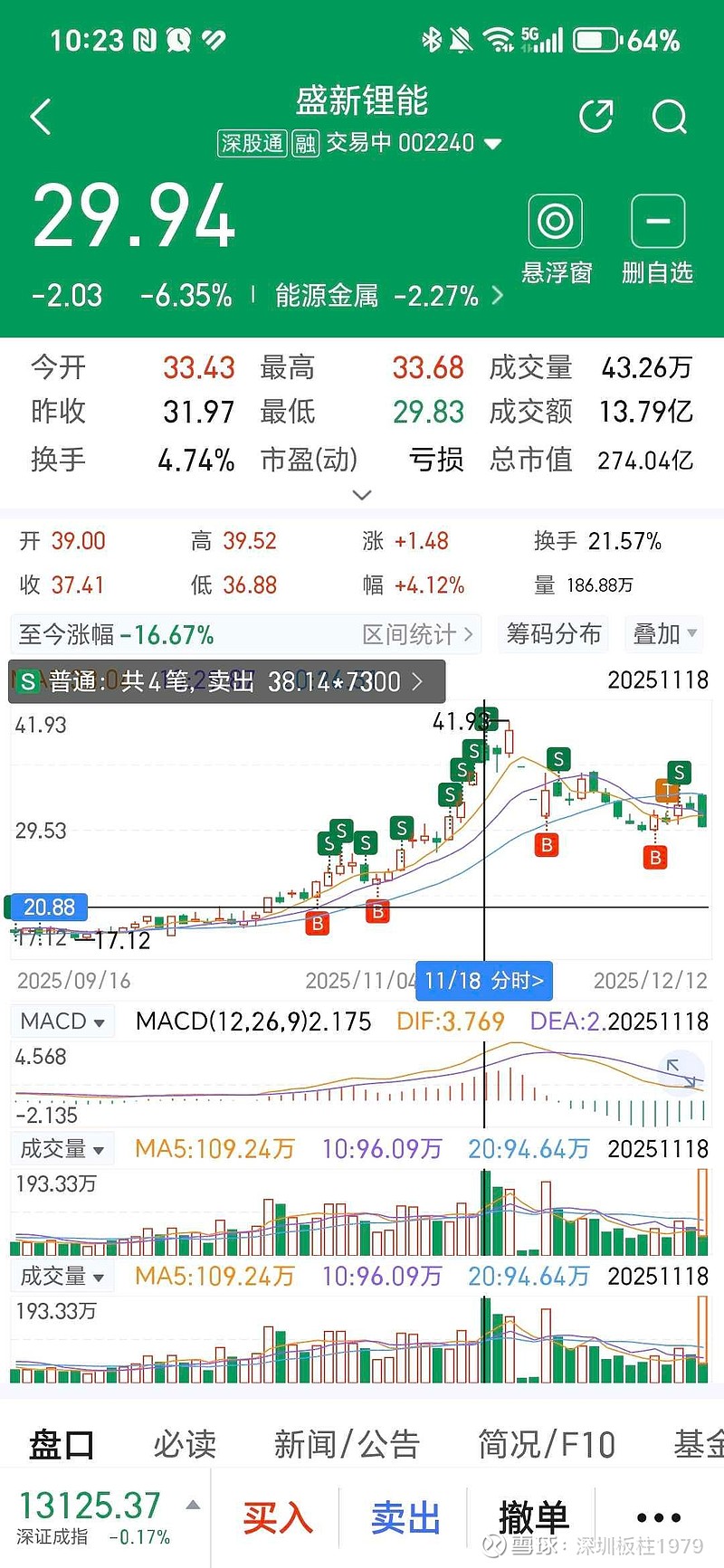The image size is (724, 1568).
Task: Go back using the top-left arrow
Action: [41, 118]
